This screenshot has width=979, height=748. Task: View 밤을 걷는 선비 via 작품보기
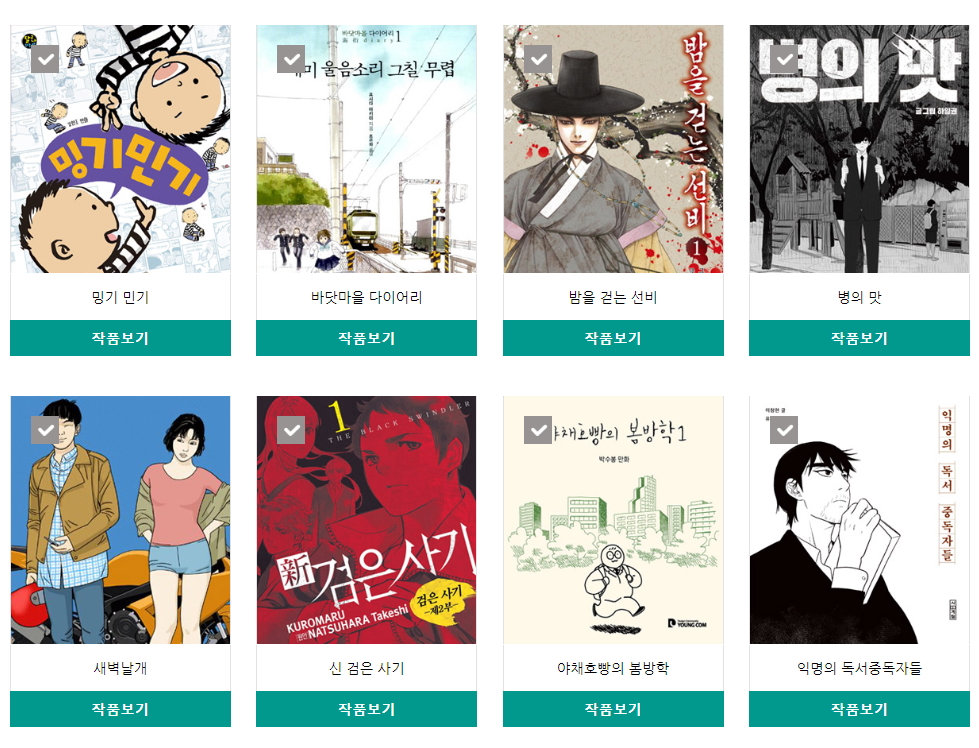click(613, 338)
